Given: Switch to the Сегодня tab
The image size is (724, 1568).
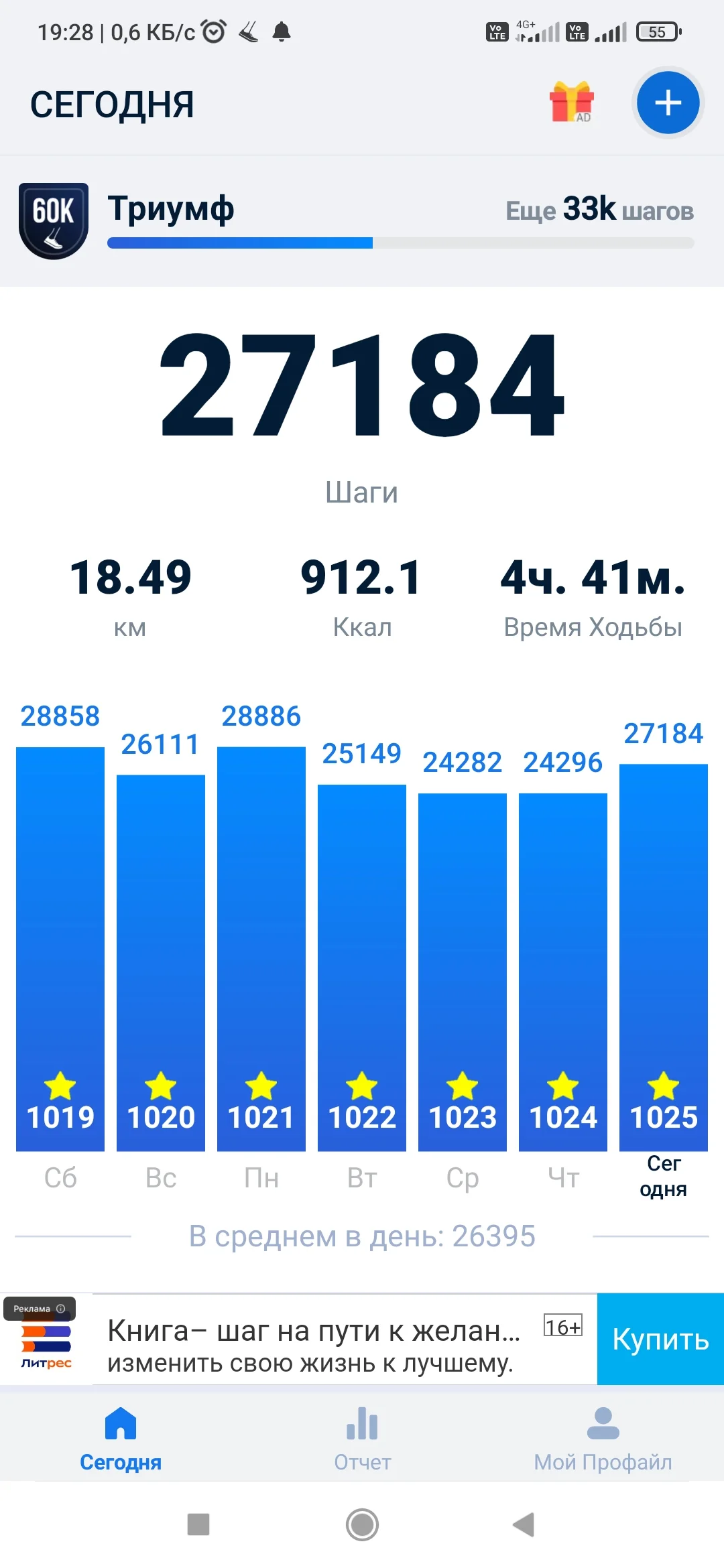Looking at the screenshot, I should [x=121, y=1439].
